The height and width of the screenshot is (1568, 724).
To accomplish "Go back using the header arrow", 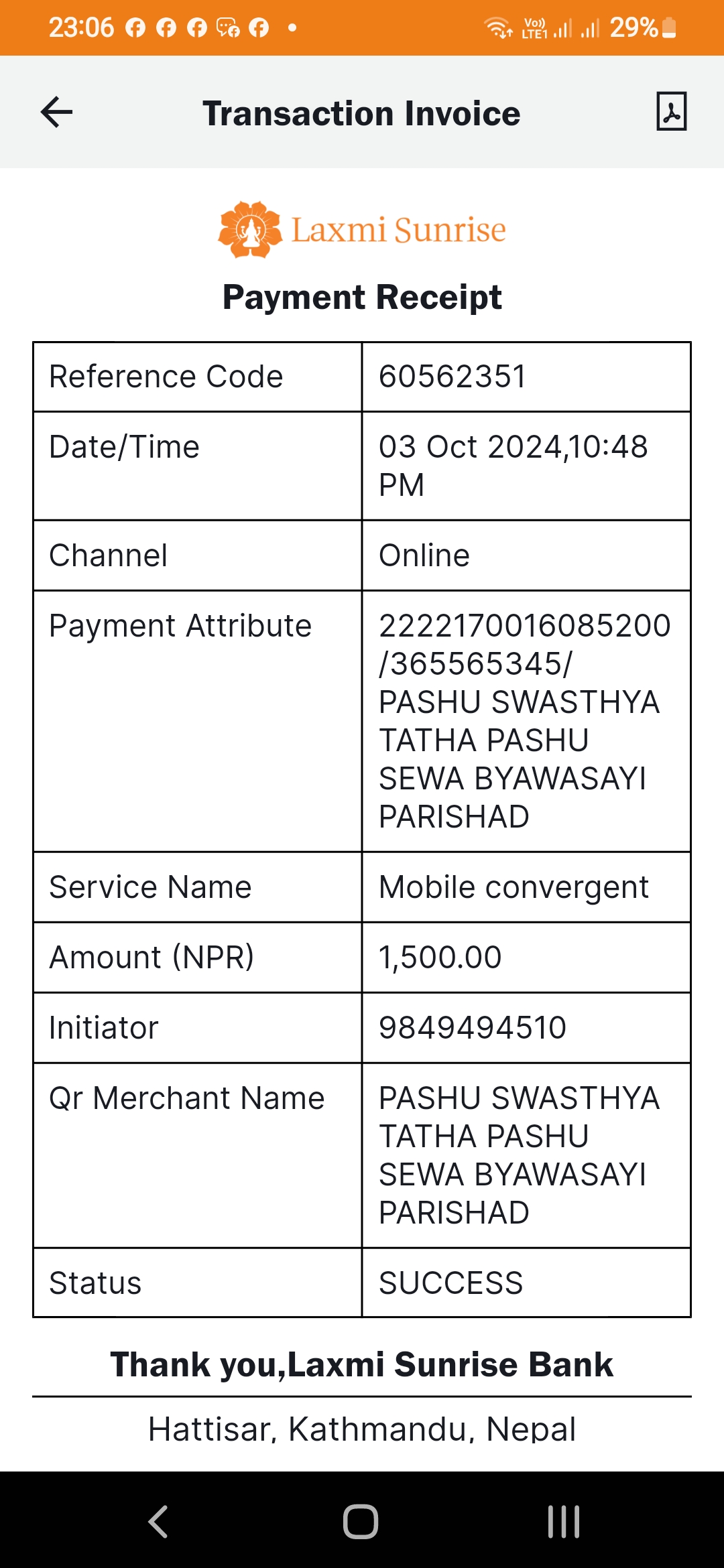I will point(56,112).
